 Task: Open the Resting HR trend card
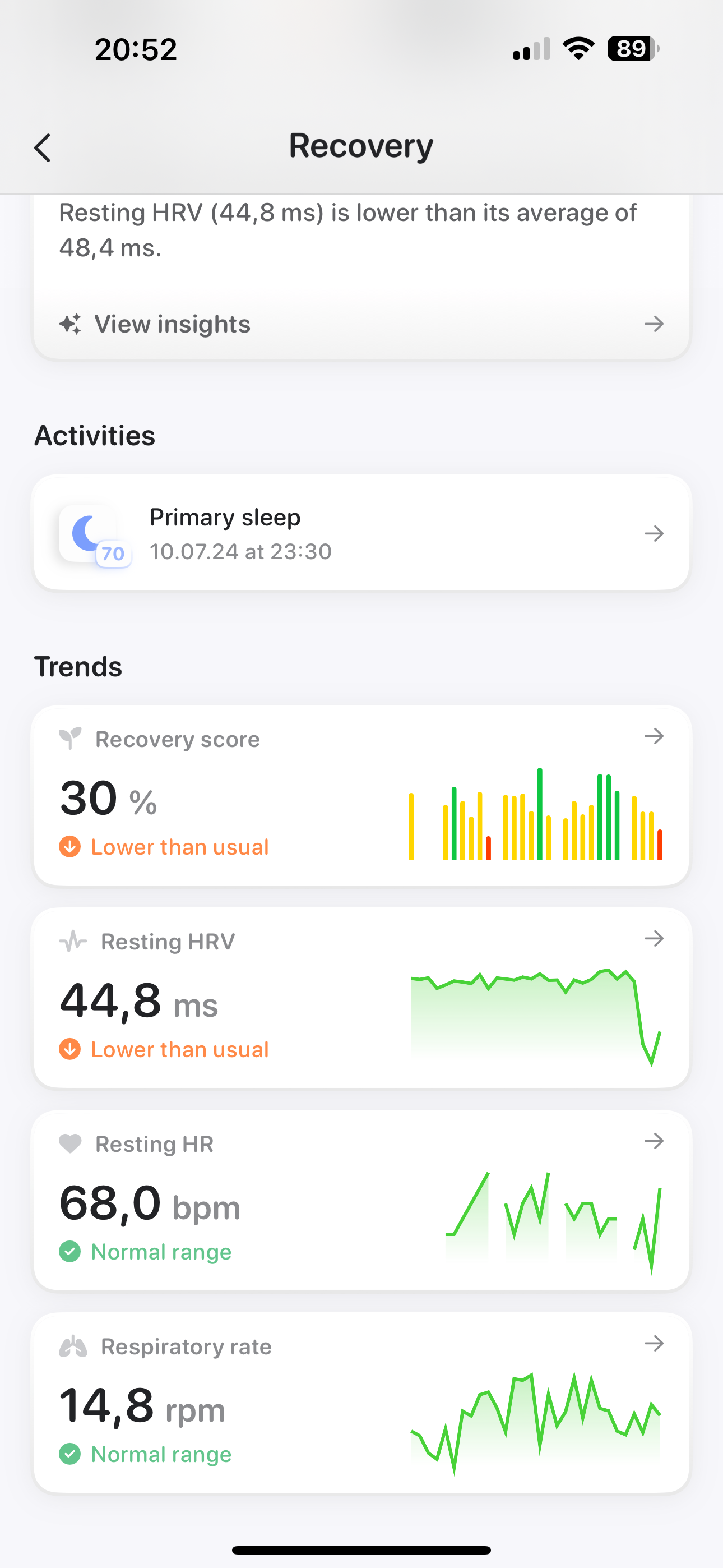[360, 1199]
